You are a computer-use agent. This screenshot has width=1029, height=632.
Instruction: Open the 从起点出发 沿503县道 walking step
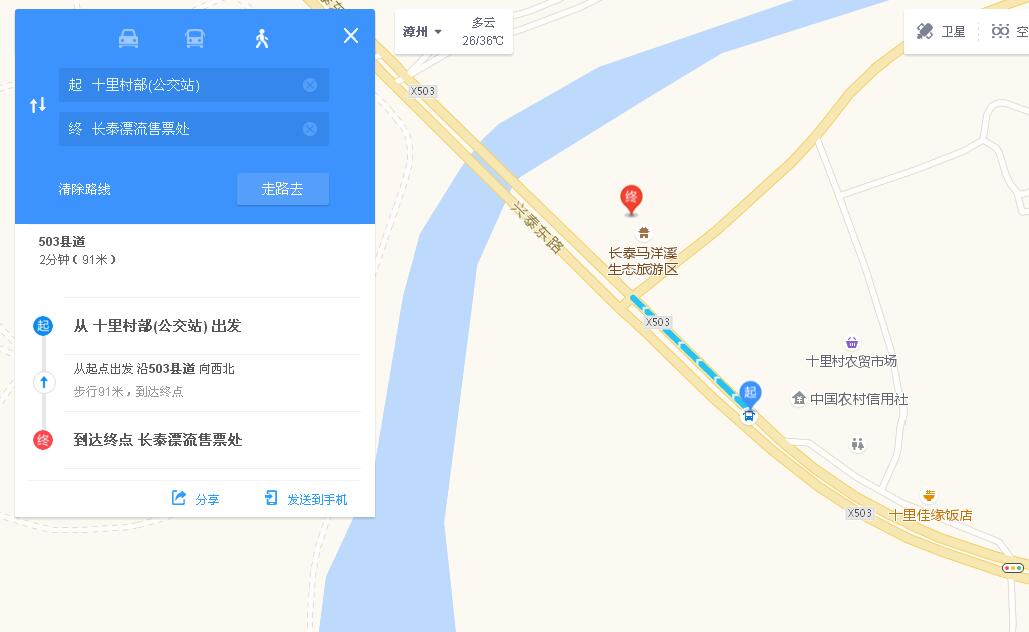[154, 369]
